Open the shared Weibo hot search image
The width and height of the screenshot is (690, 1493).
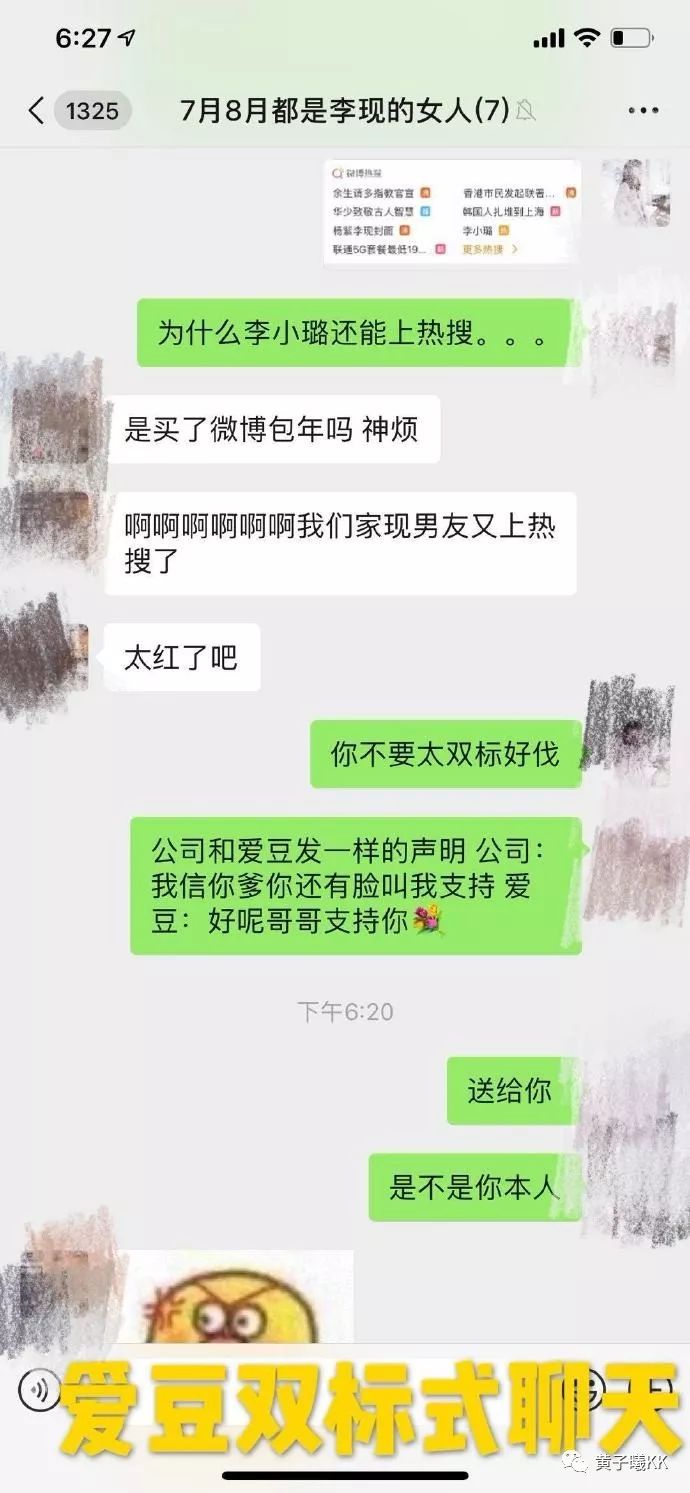452,212
